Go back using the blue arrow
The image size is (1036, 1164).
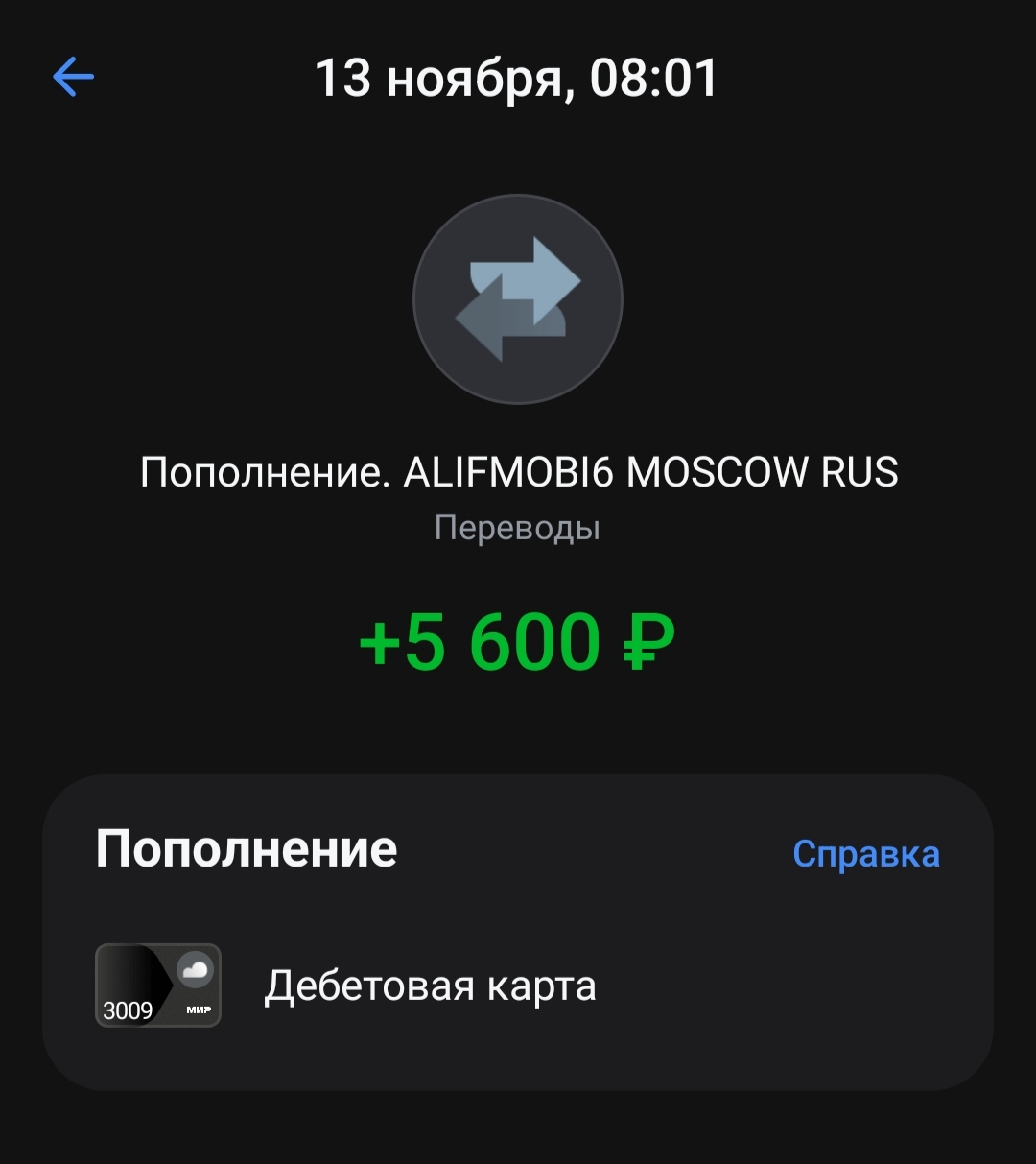(73, 77)
